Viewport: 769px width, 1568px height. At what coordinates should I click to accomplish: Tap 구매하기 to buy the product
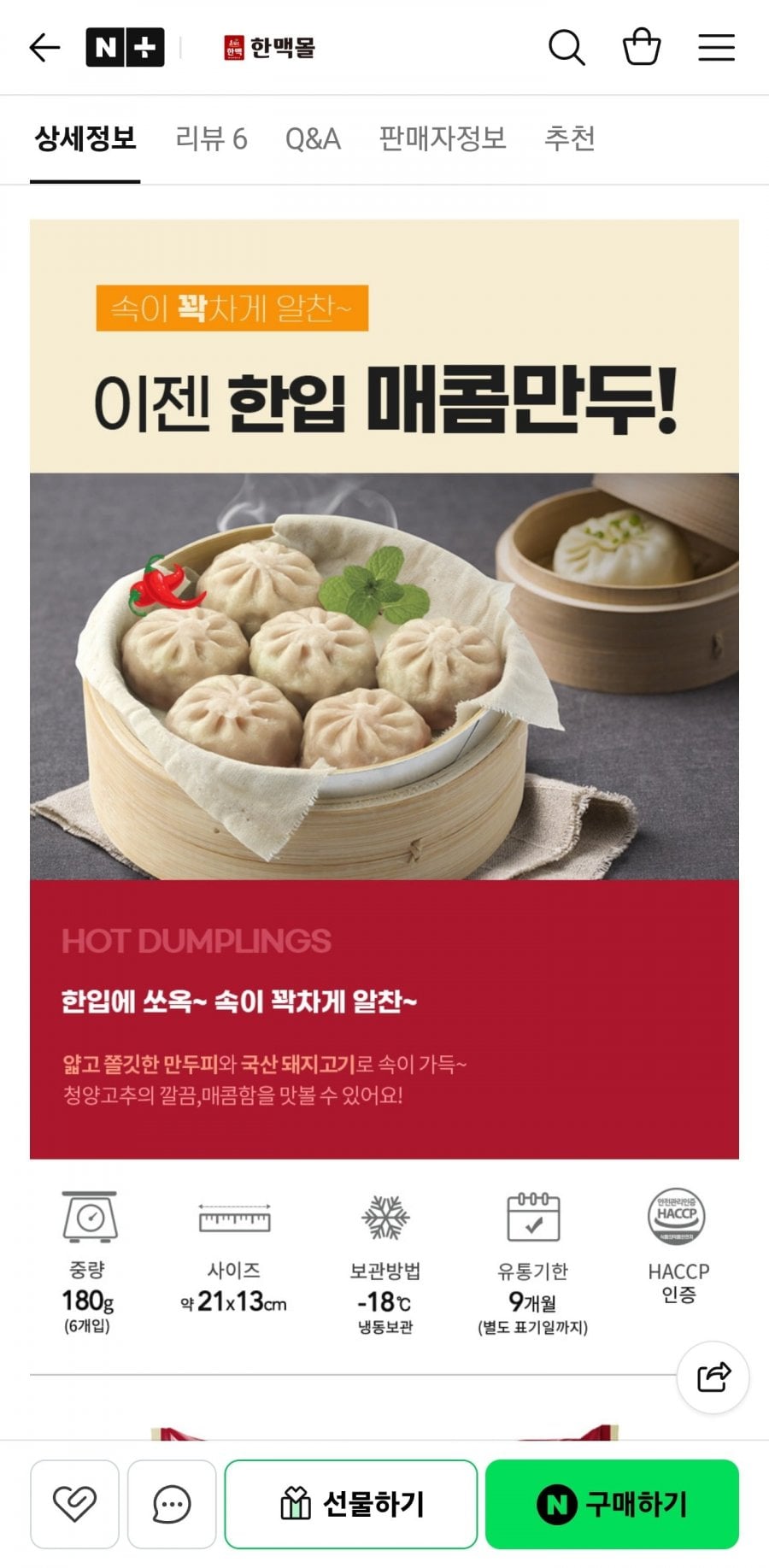[x=612, y=1504]
